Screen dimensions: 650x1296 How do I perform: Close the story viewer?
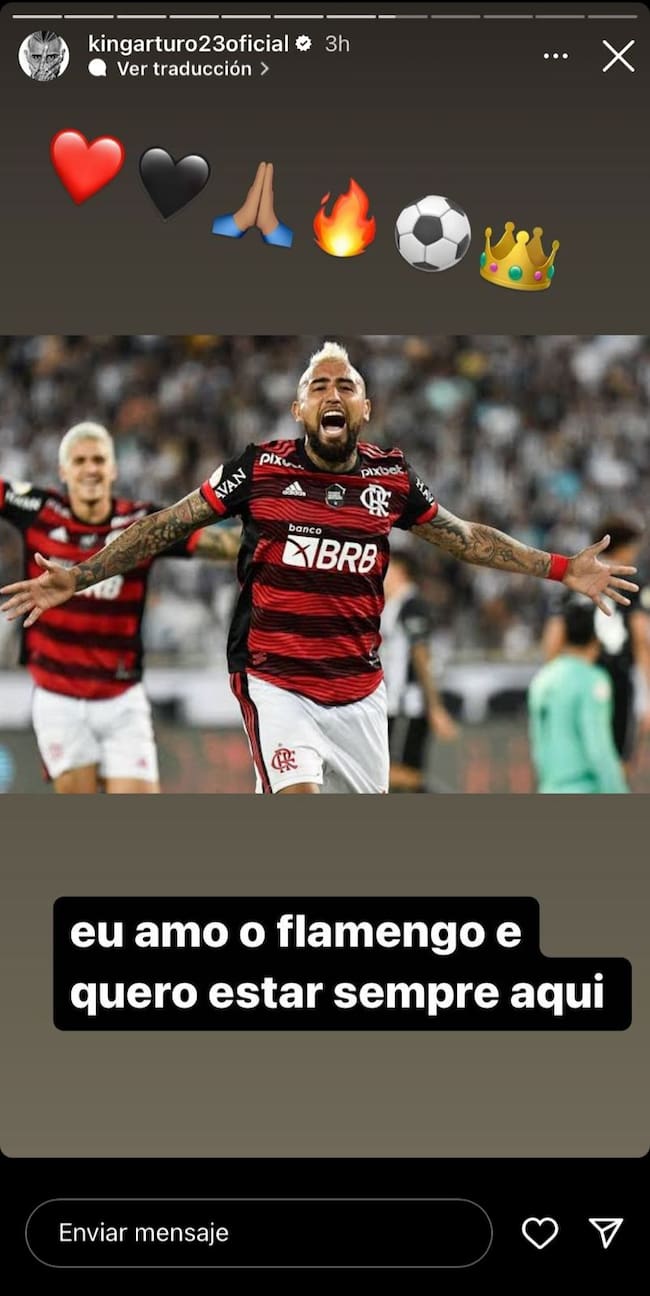(x=618, y=56)
